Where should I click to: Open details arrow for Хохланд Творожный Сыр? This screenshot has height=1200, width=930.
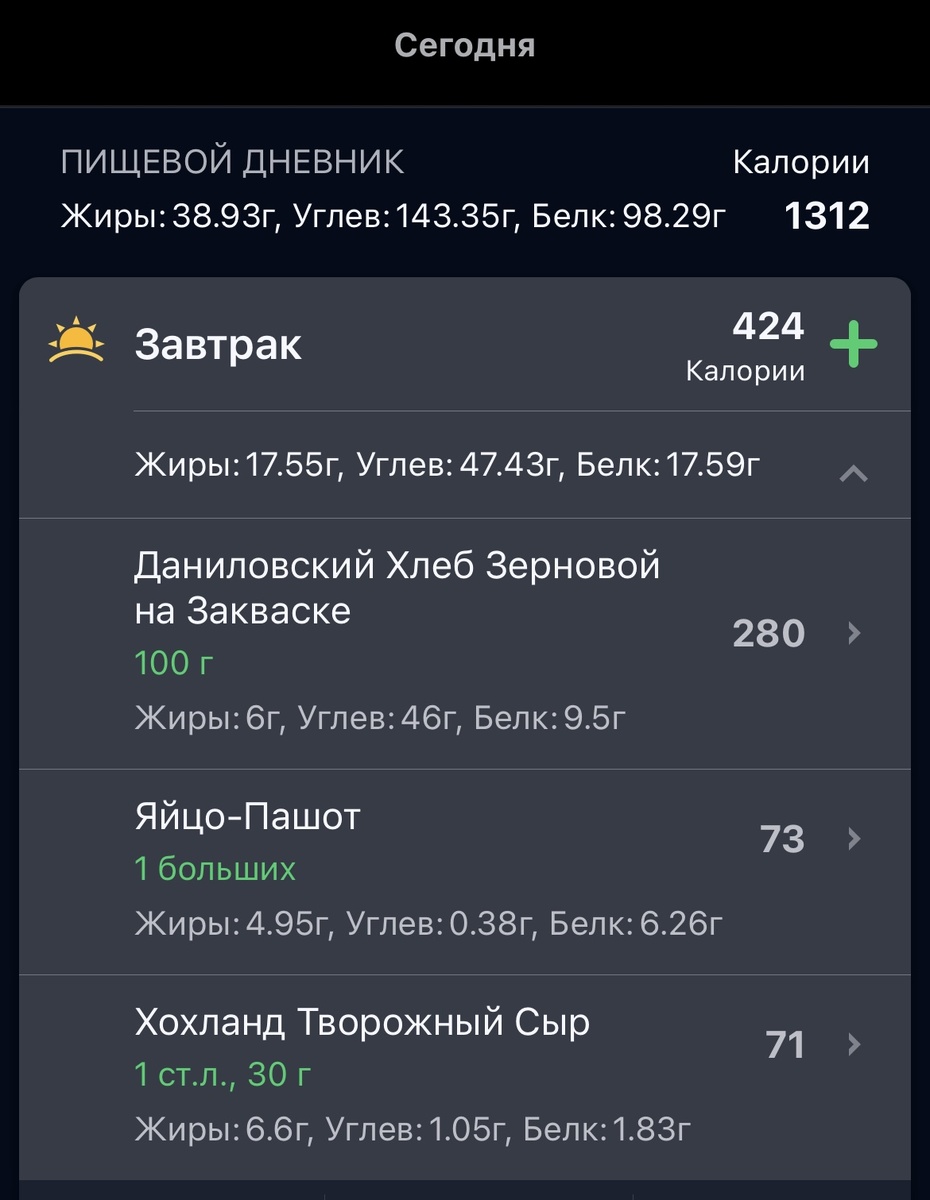click(856, 1044)
